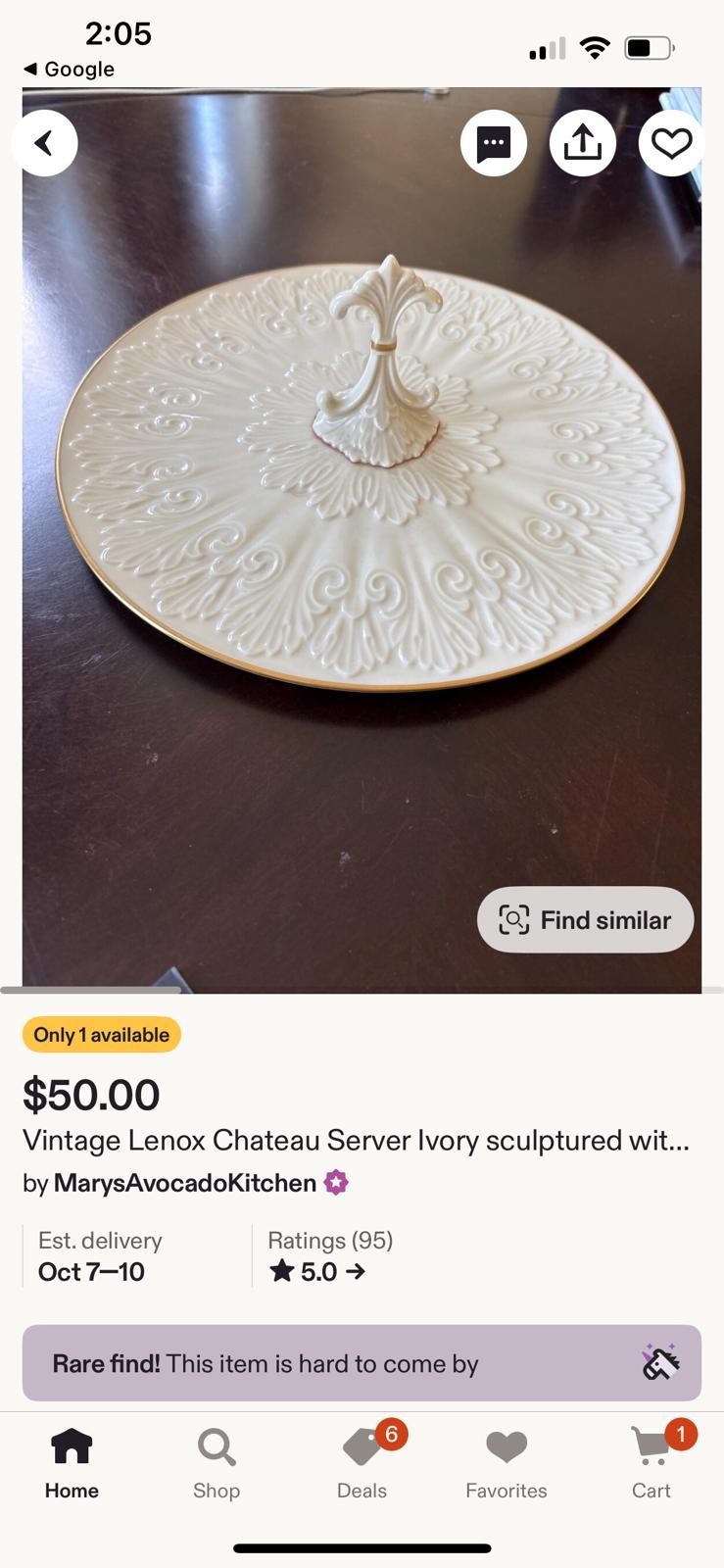Screen dimensions: 724x1568
Task: Select the Home tab
Action: click(72, 1463)
